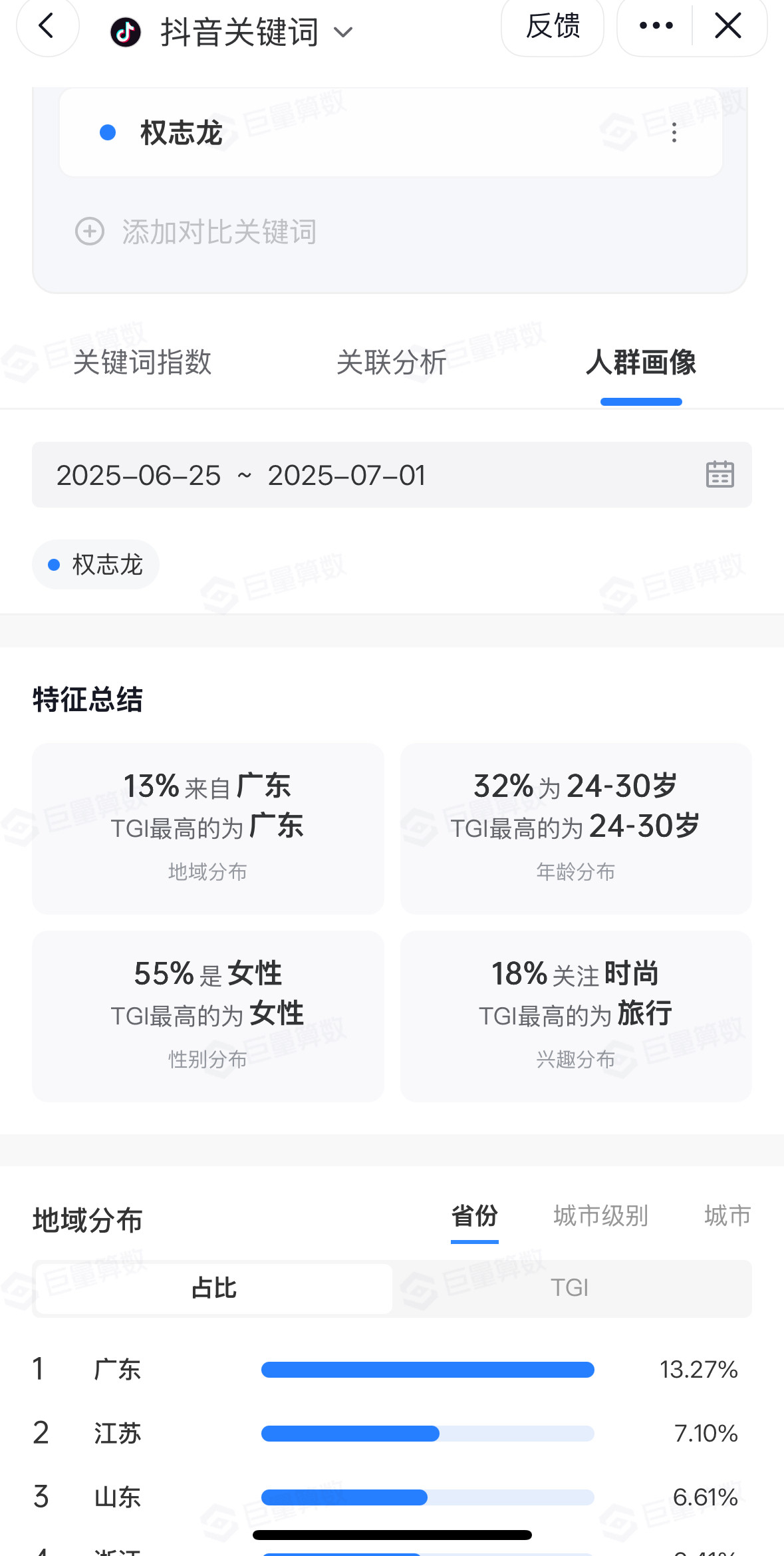Switch to the 城市 tab
Screen dimensions: 784x1556
click(x=727, y=1216)
